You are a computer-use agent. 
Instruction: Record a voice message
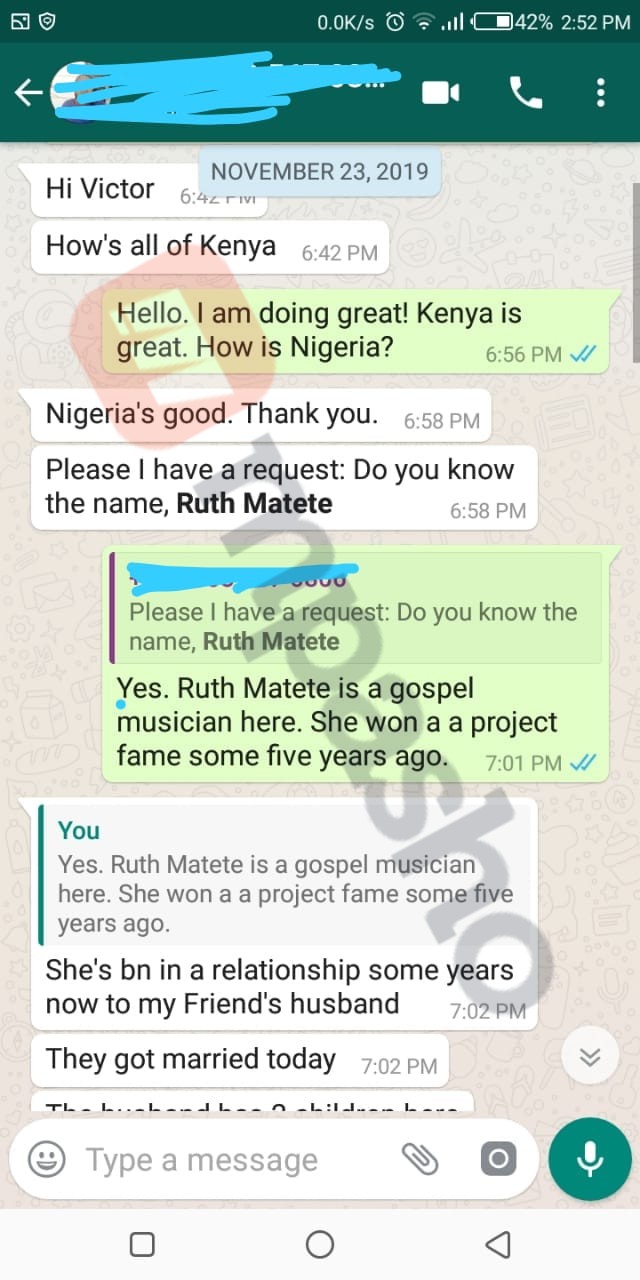pos(589,1159)
